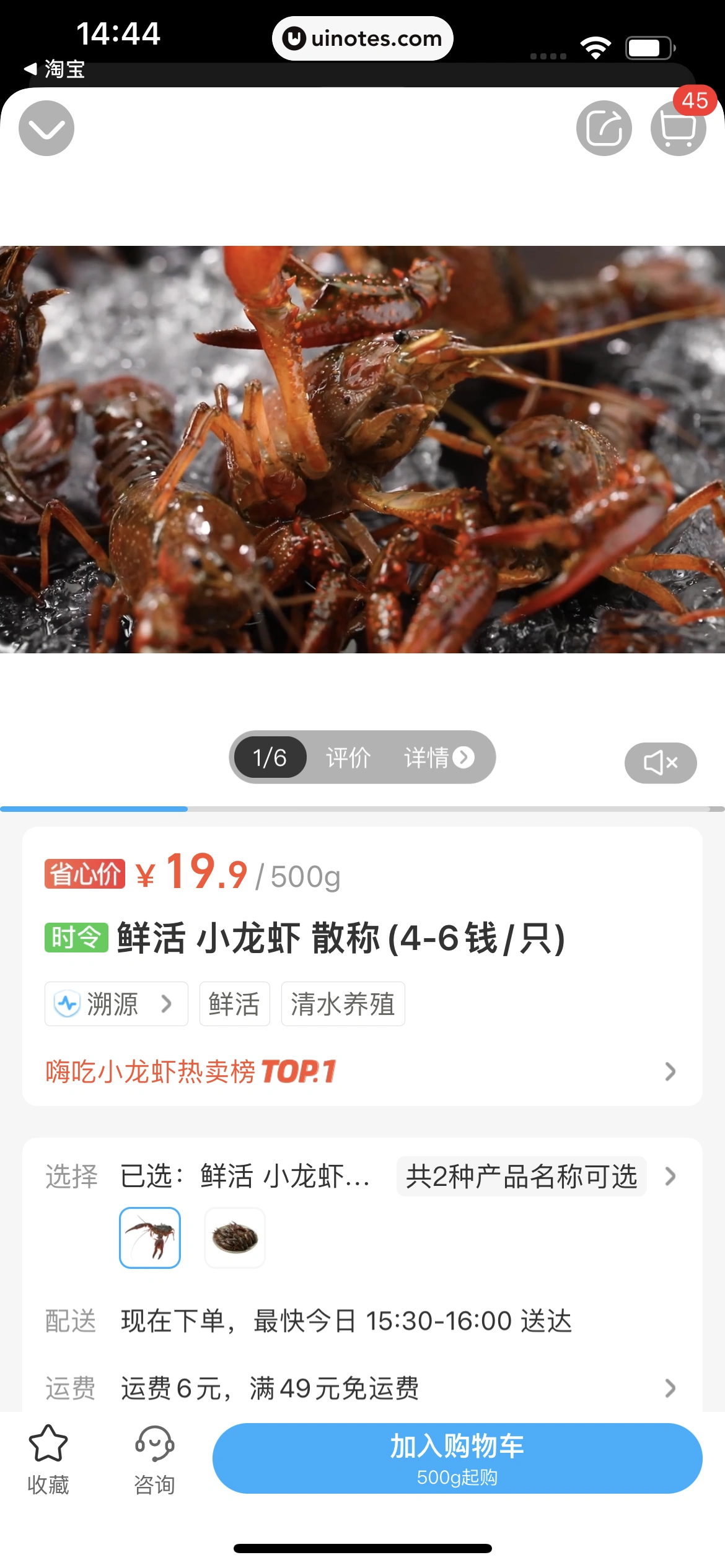725x1568 pixels.
Task: Switch to the 评价 reviews tab
Action: pyautogui.click(x=348, y=757)
